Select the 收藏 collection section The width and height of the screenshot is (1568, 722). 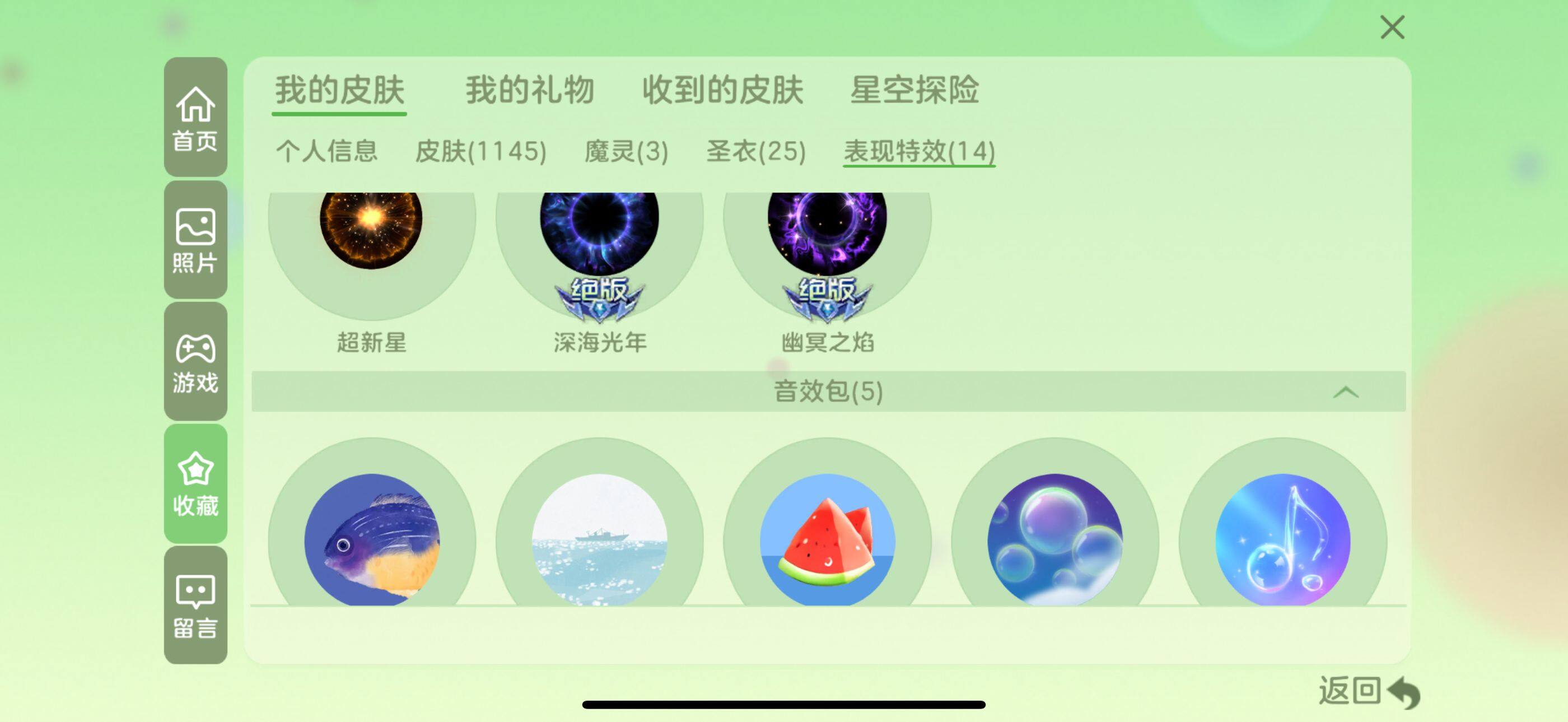[x=195, y=483]
